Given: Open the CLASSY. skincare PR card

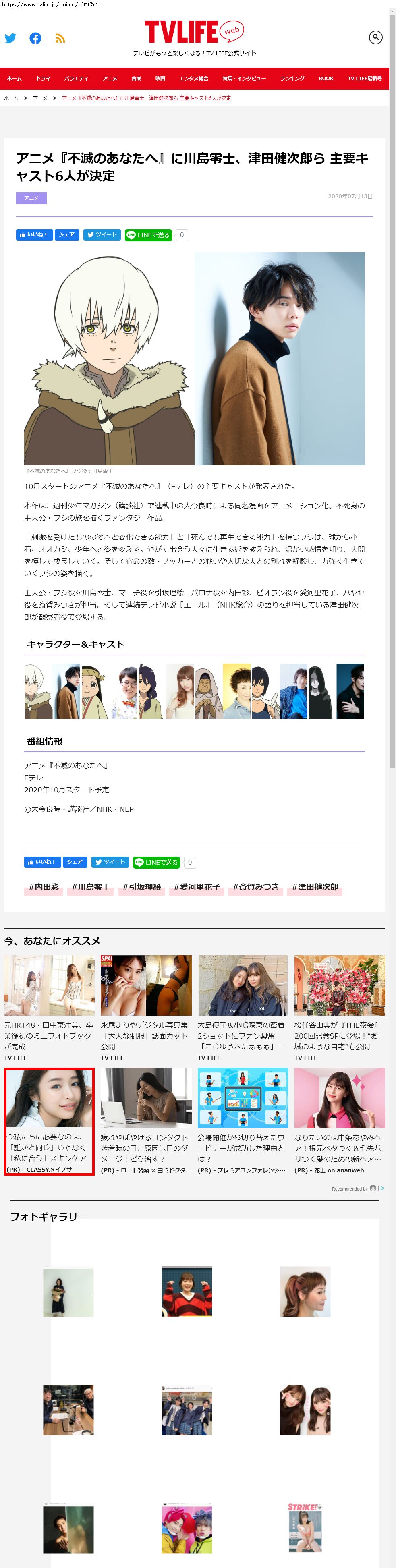Looking at the screenshot, I should click(49, 1121).
